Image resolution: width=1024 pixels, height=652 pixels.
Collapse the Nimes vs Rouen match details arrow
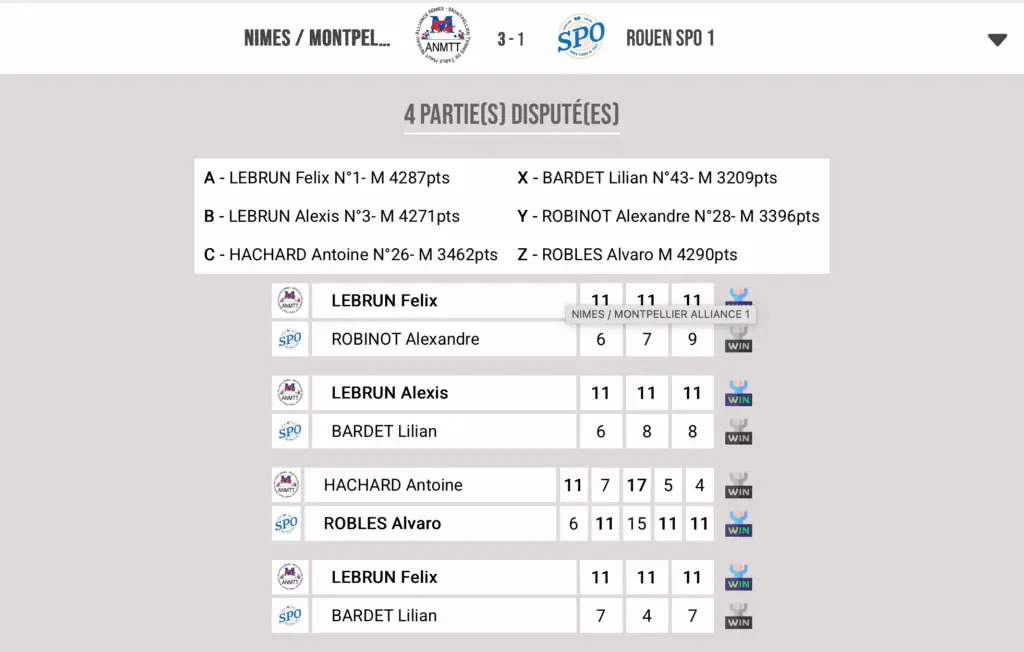pos(997,40)
